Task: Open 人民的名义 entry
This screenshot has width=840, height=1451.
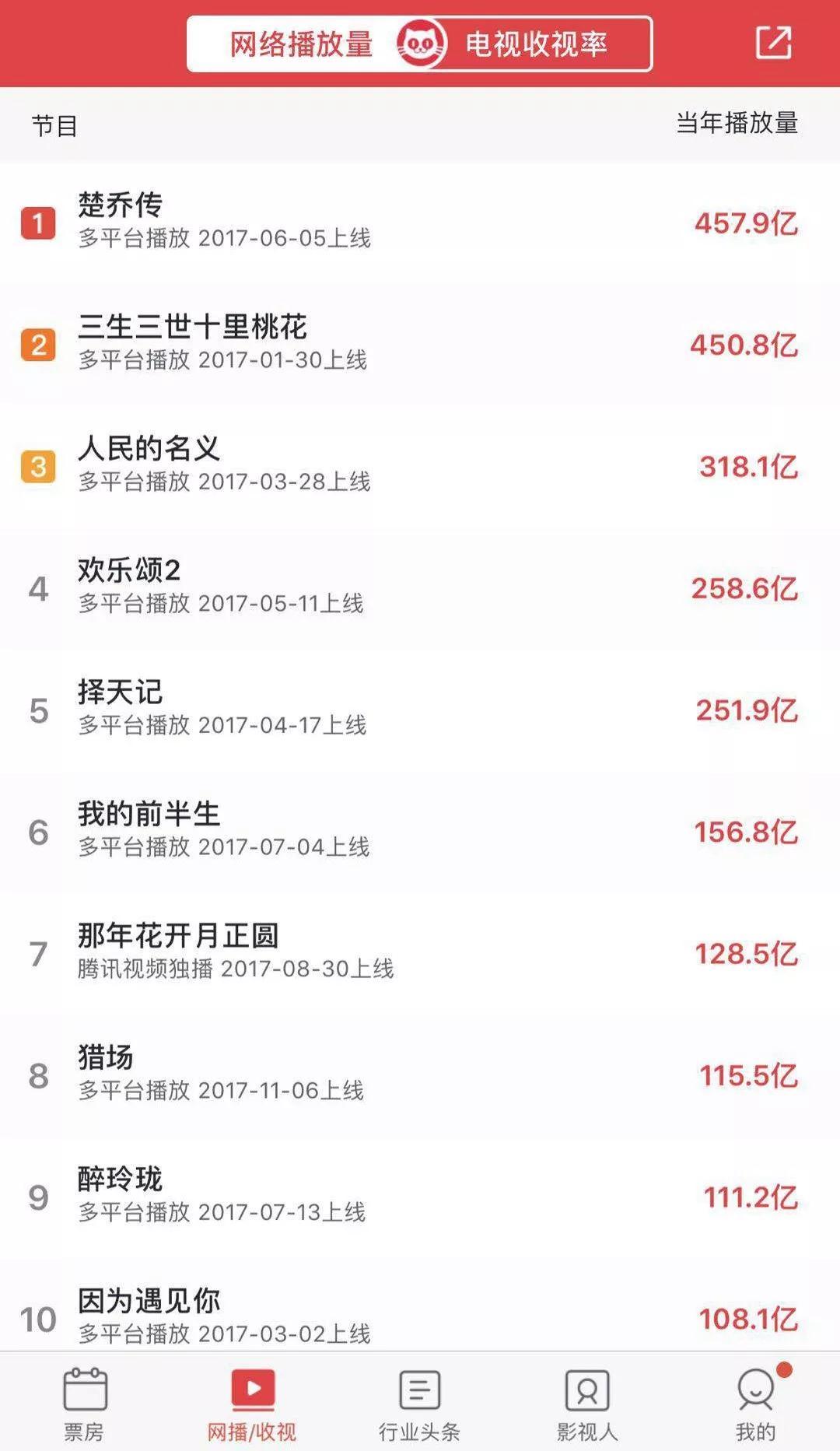Action: (420, 466)
